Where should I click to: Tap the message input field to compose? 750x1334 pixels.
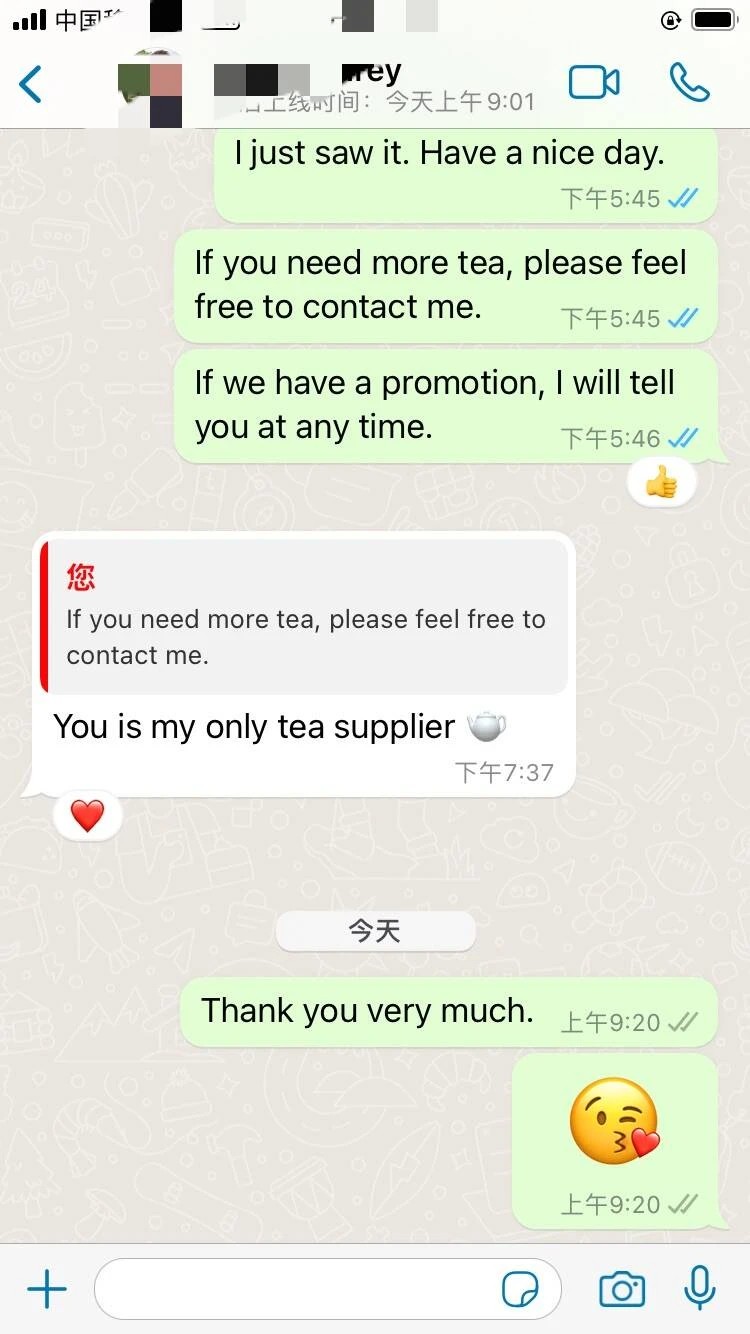(x=300, y=1289)
